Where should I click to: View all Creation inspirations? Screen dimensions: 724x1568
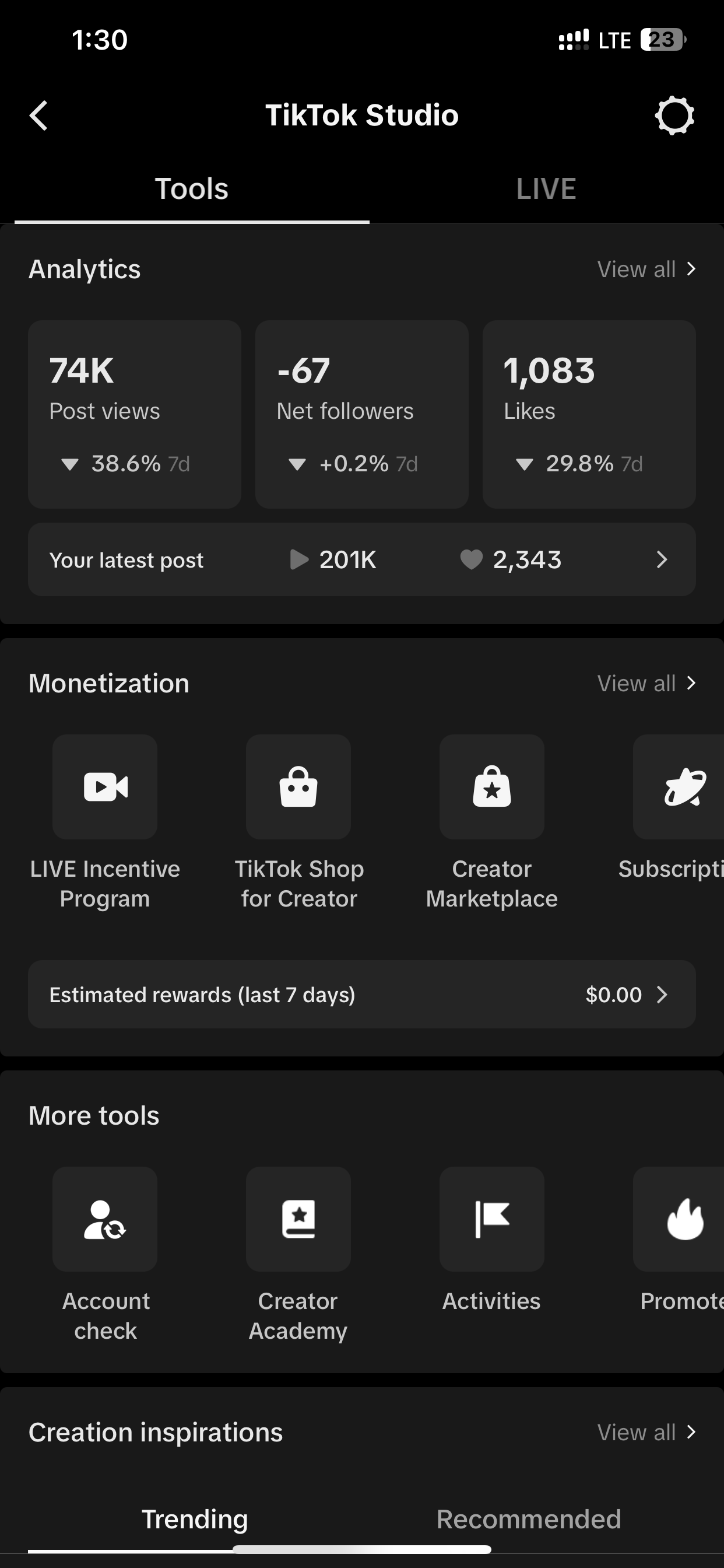[x=646, y=1432]
